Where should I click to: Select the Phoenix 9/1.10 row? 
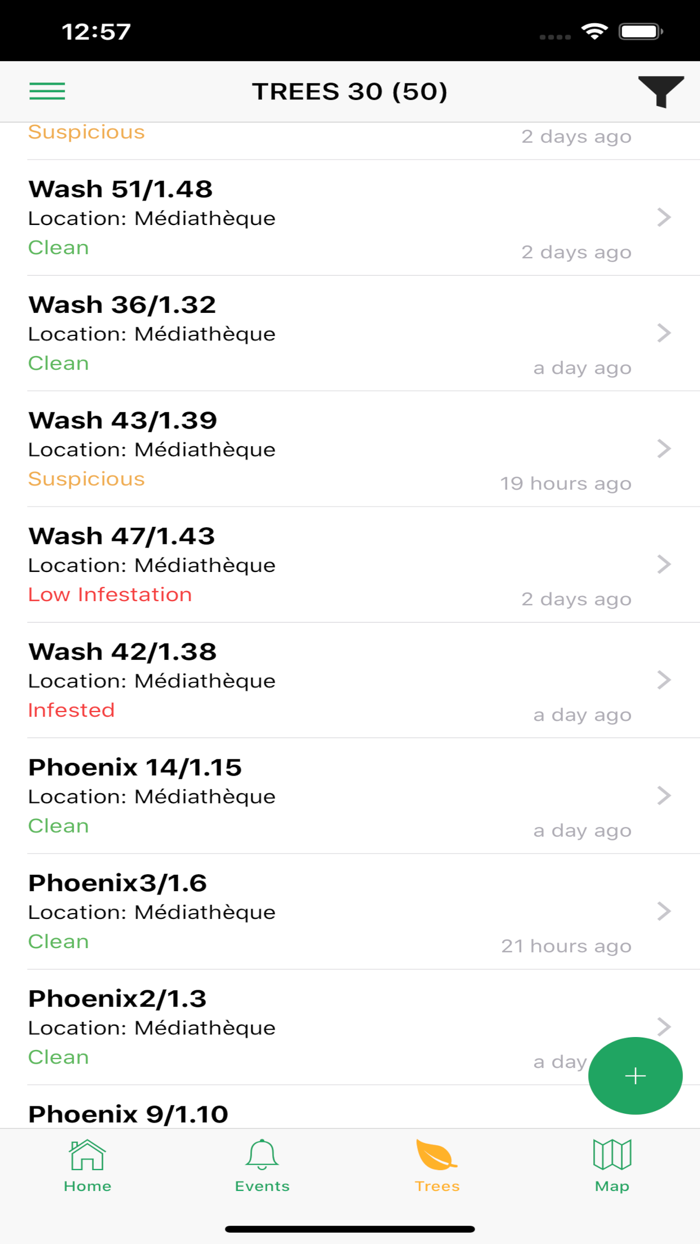(x=300, y=1112)
